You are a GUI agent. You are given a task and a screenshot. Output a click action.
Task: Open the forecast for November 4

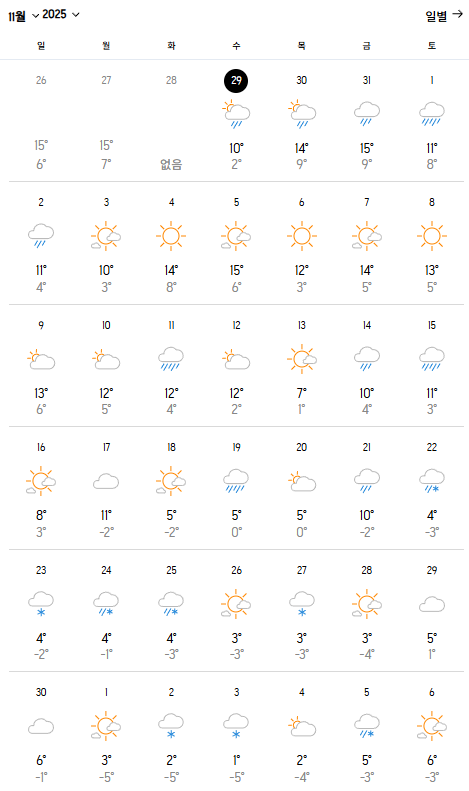tap(171, 244)
